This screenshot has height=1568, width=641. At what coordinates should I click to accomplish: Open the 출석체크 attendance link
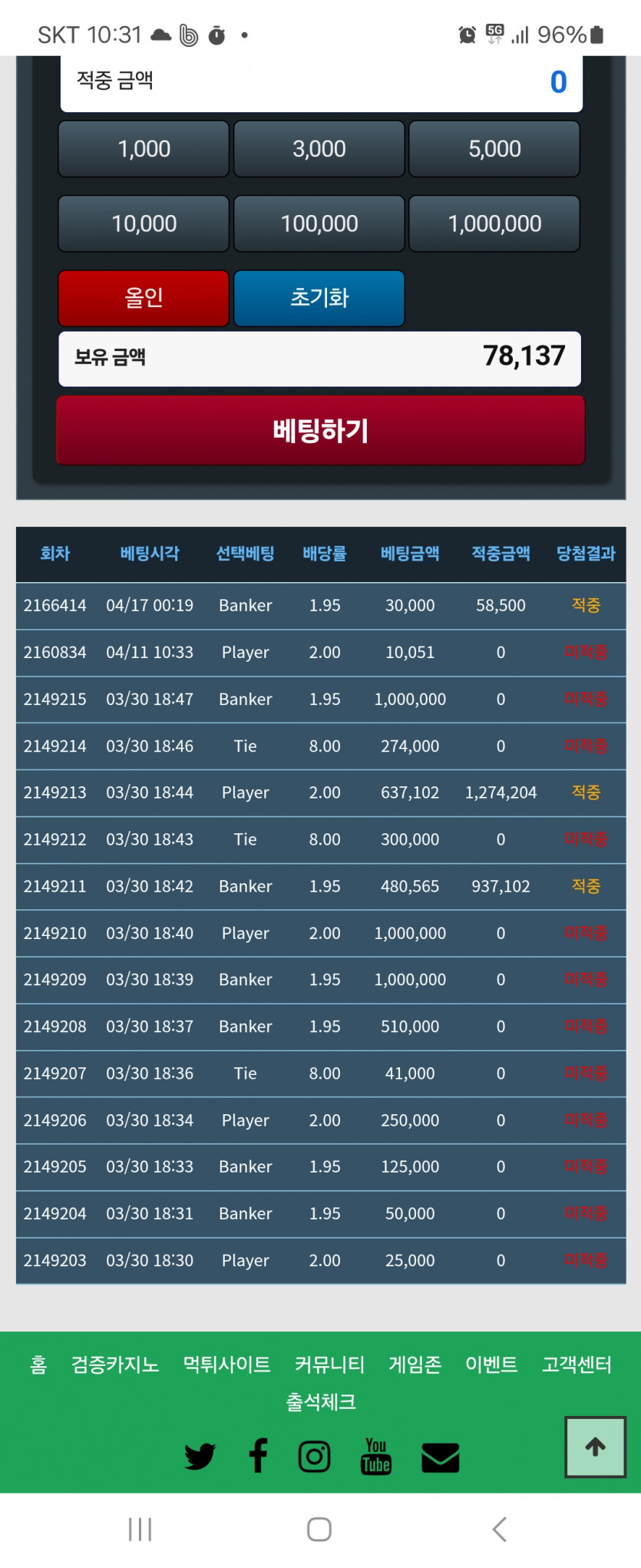coord(321,1402)
